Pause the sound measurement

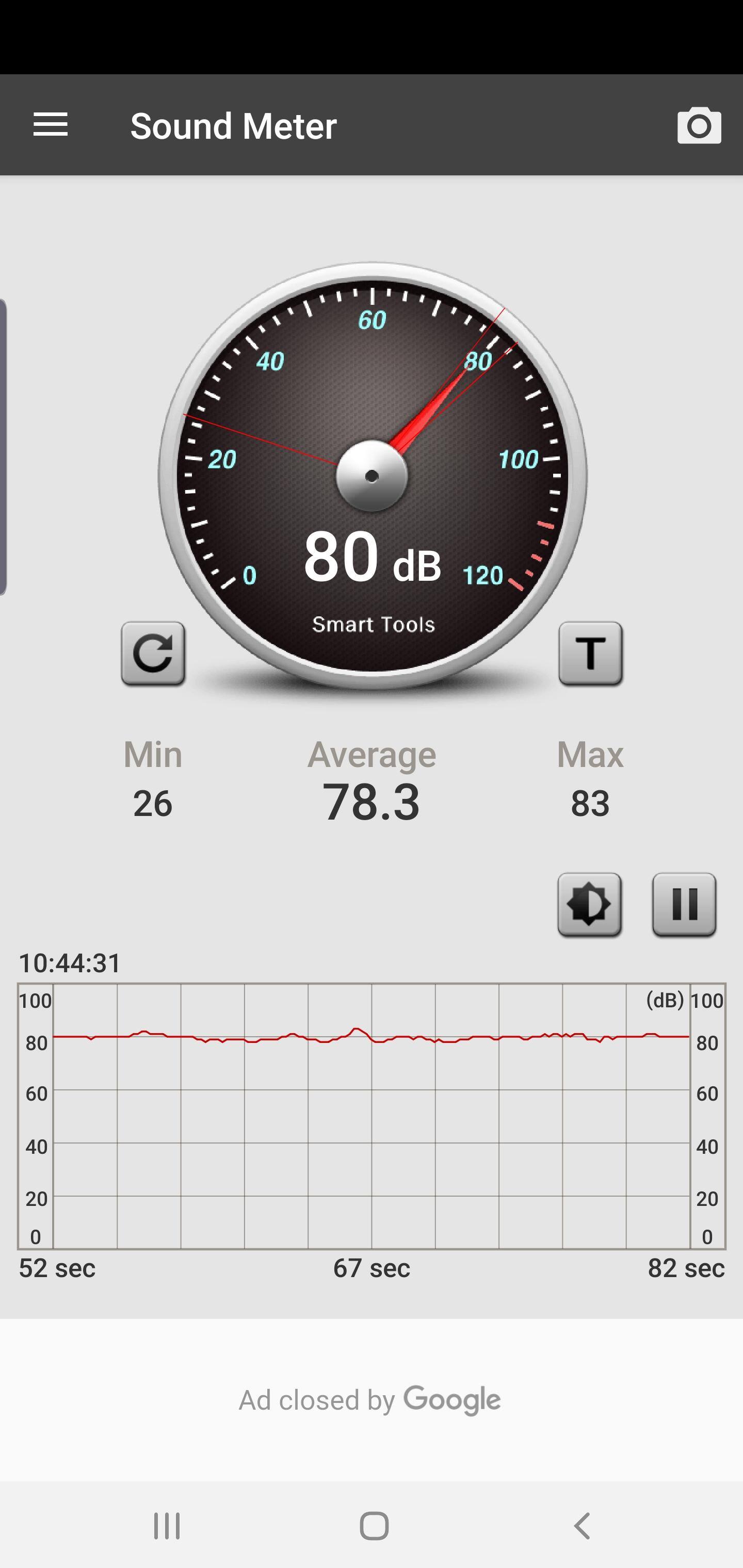click(684, 905)
